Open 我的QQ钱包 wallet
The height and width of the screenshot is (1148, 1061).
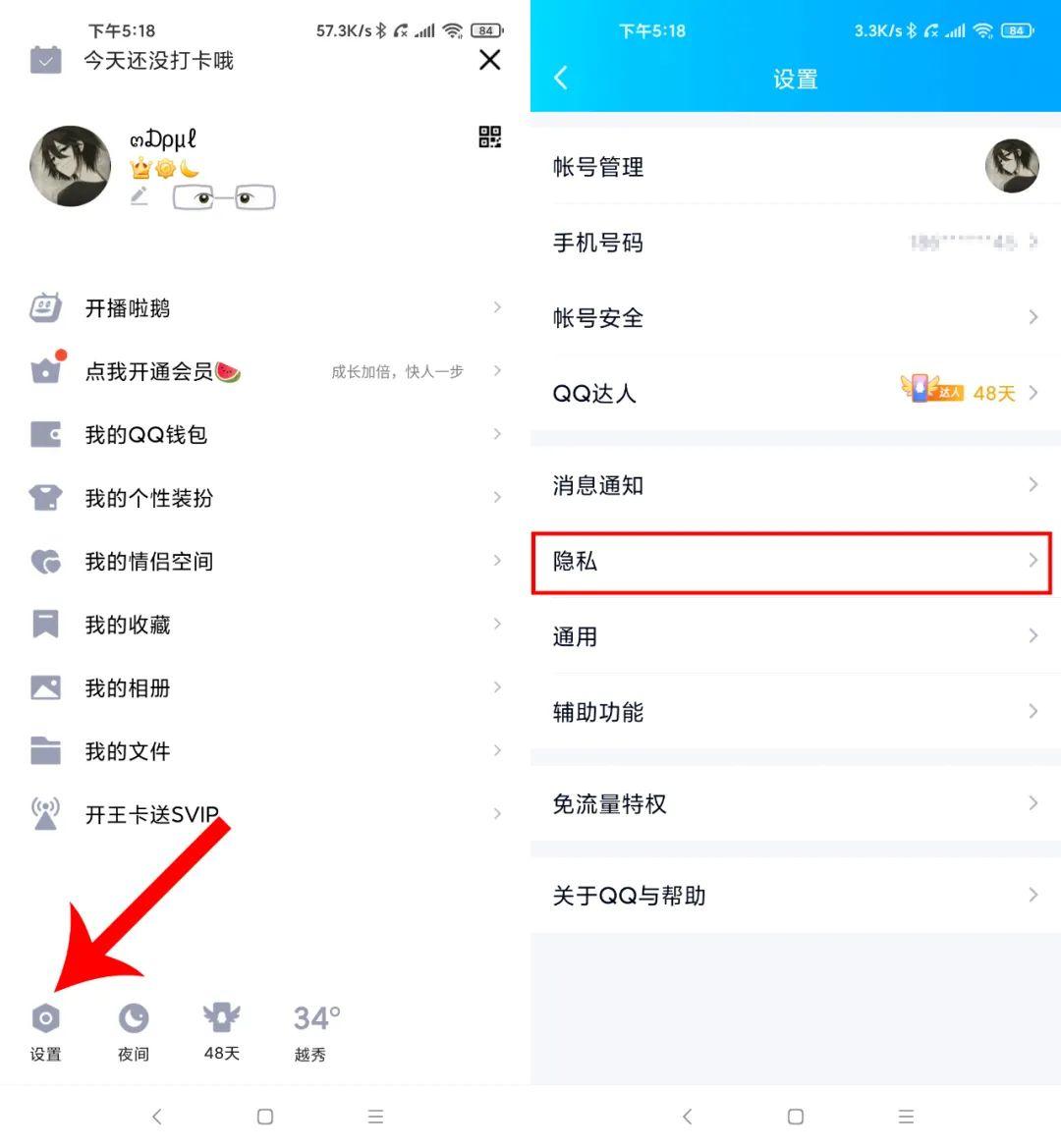pos(146,435)
